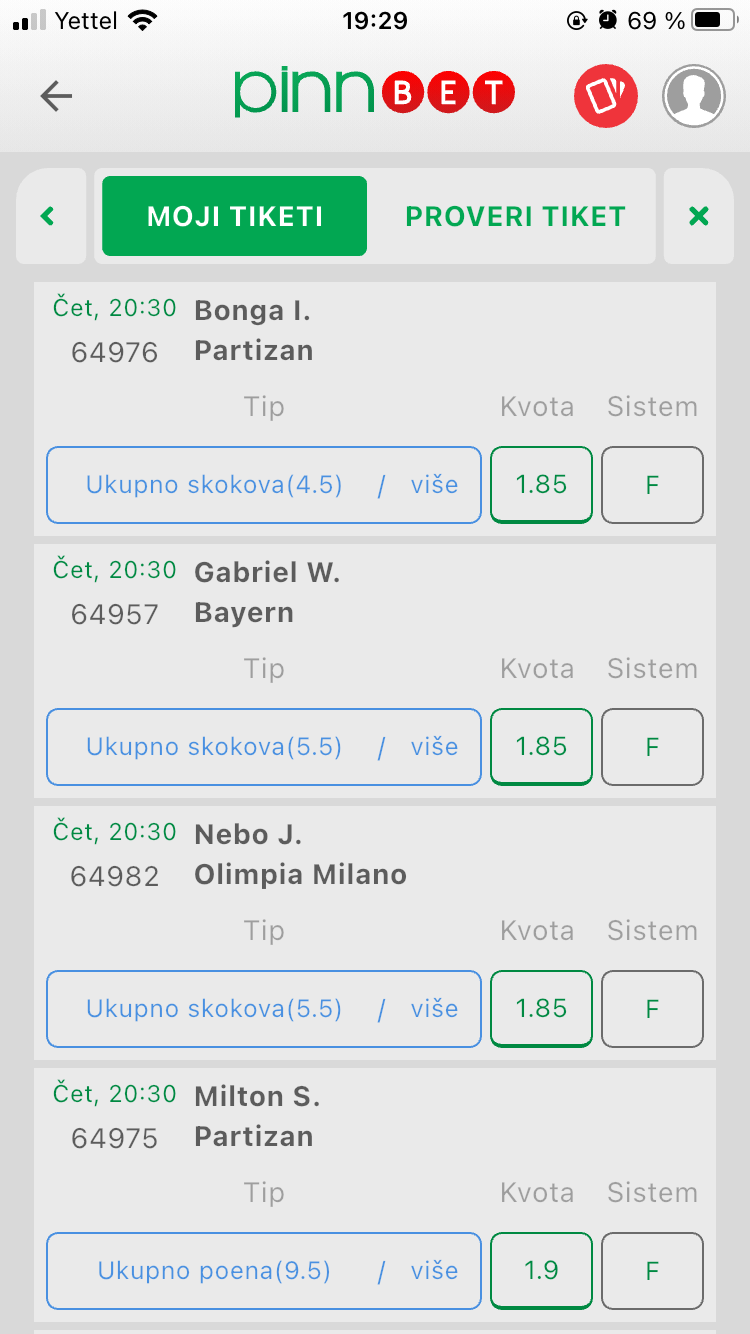Close the ticket panel with X
The width and height of the screenshot is (750, 1334).
point(698,216)
